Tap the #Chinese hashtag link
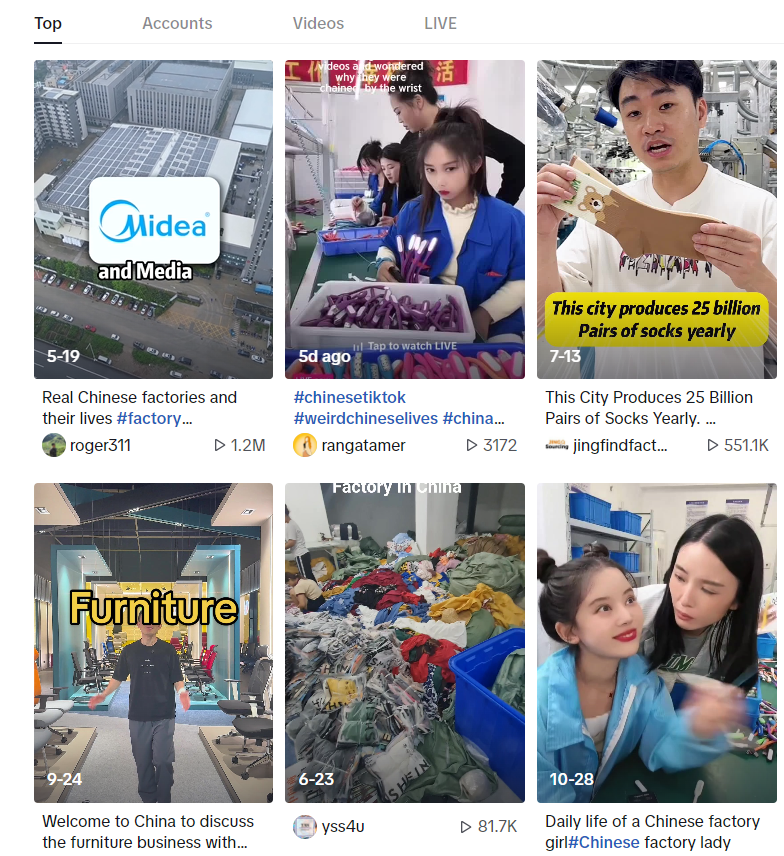This screenshot has height=856, width=784. (604, 842)
